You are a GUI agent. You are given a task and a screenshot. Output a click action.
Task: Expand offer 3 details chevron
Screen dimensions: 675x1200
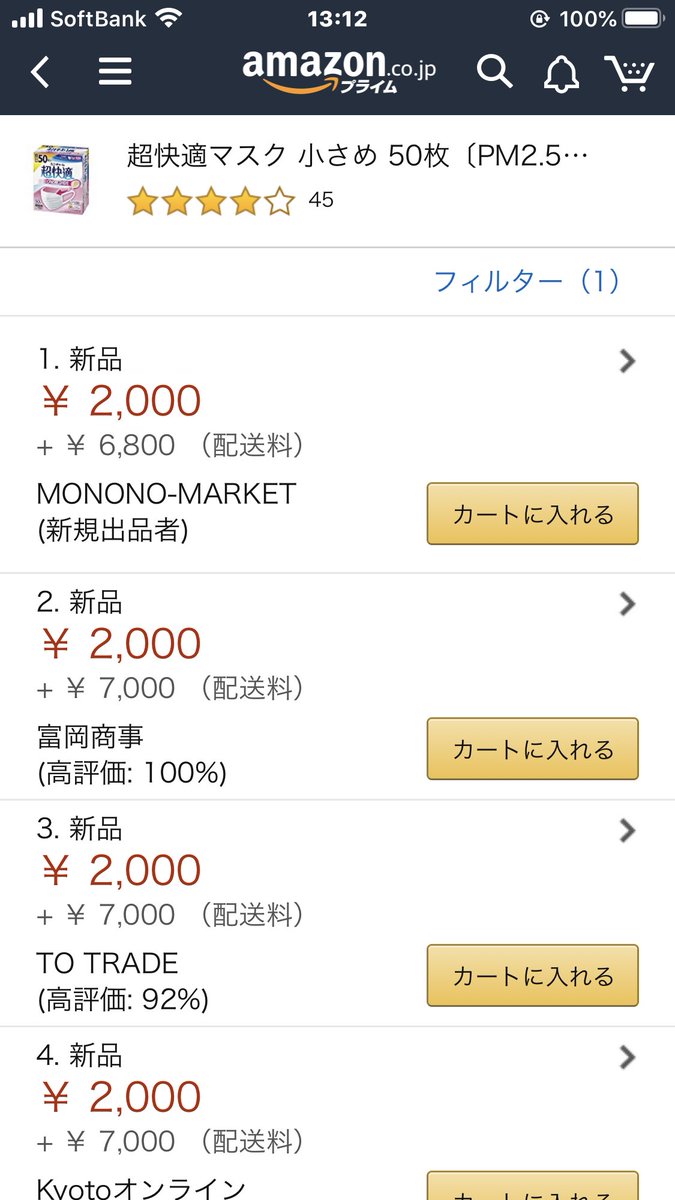point(627,830)
